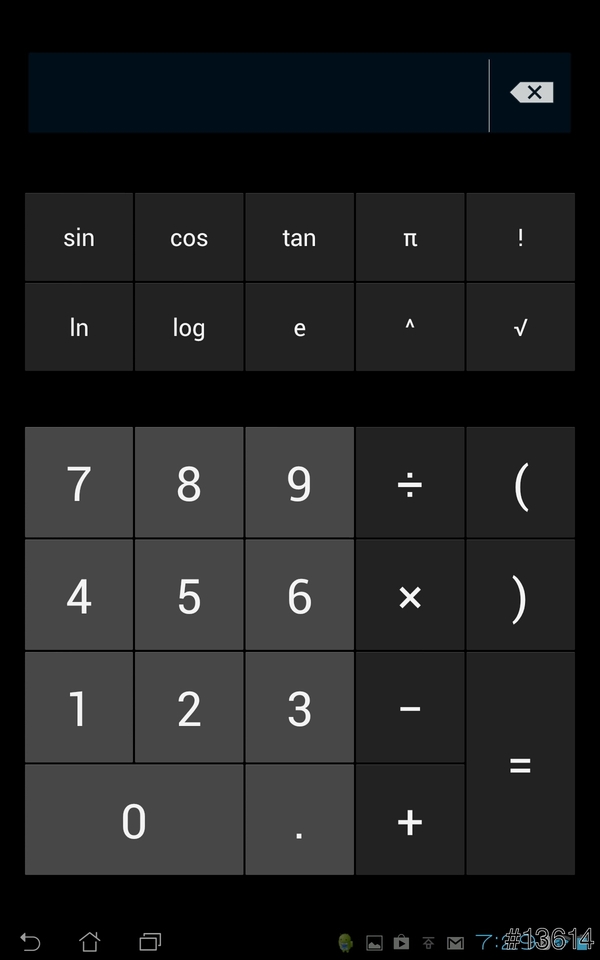Tap the divide ÷ key
The image size is (600, 960).
tap(410, 484)
